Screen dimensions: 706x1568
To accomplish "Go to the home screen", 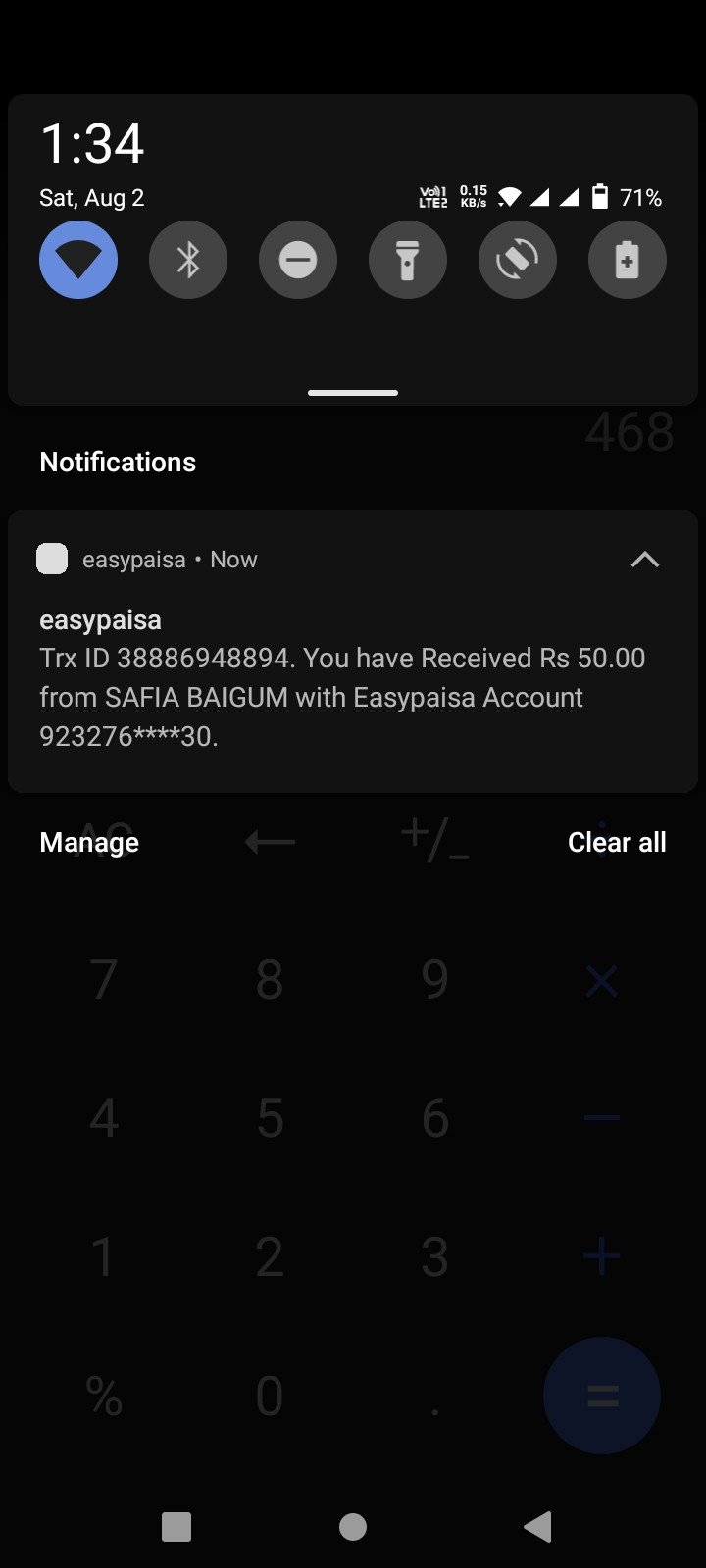I will (353, 1526).
